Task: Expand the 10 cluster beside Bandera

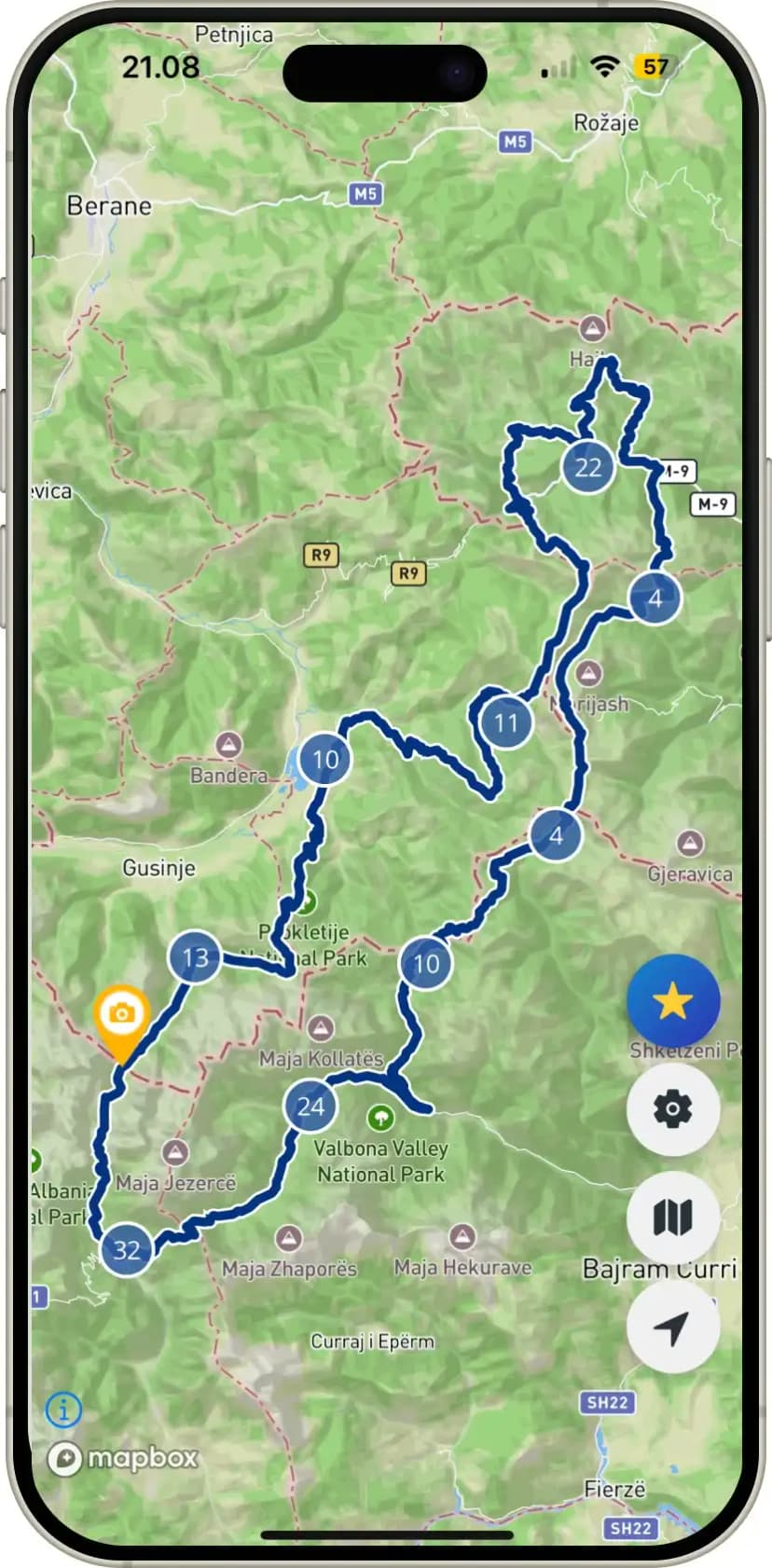Action: (324, 759)
